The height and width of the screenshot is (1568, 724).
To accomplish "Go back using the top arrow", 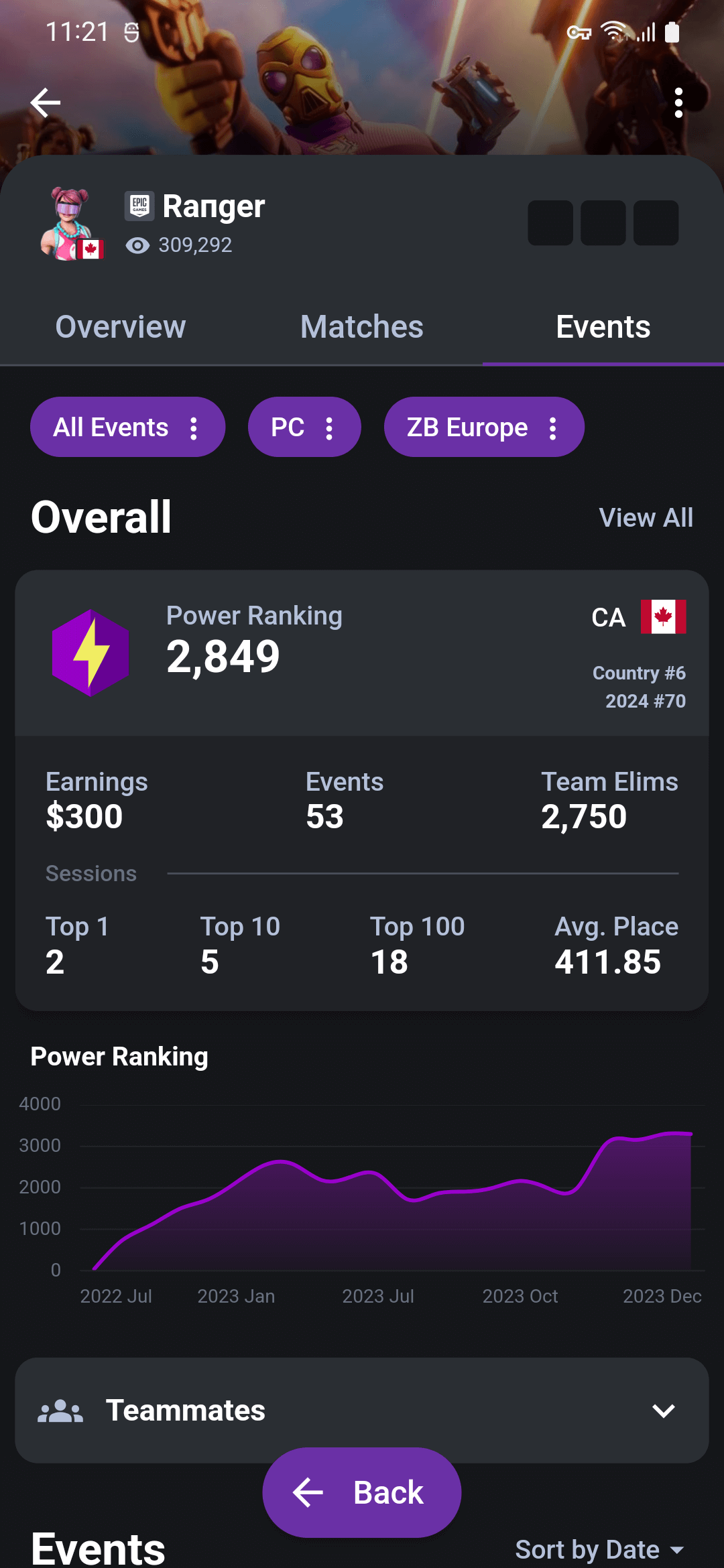I will tap(46, 103).
